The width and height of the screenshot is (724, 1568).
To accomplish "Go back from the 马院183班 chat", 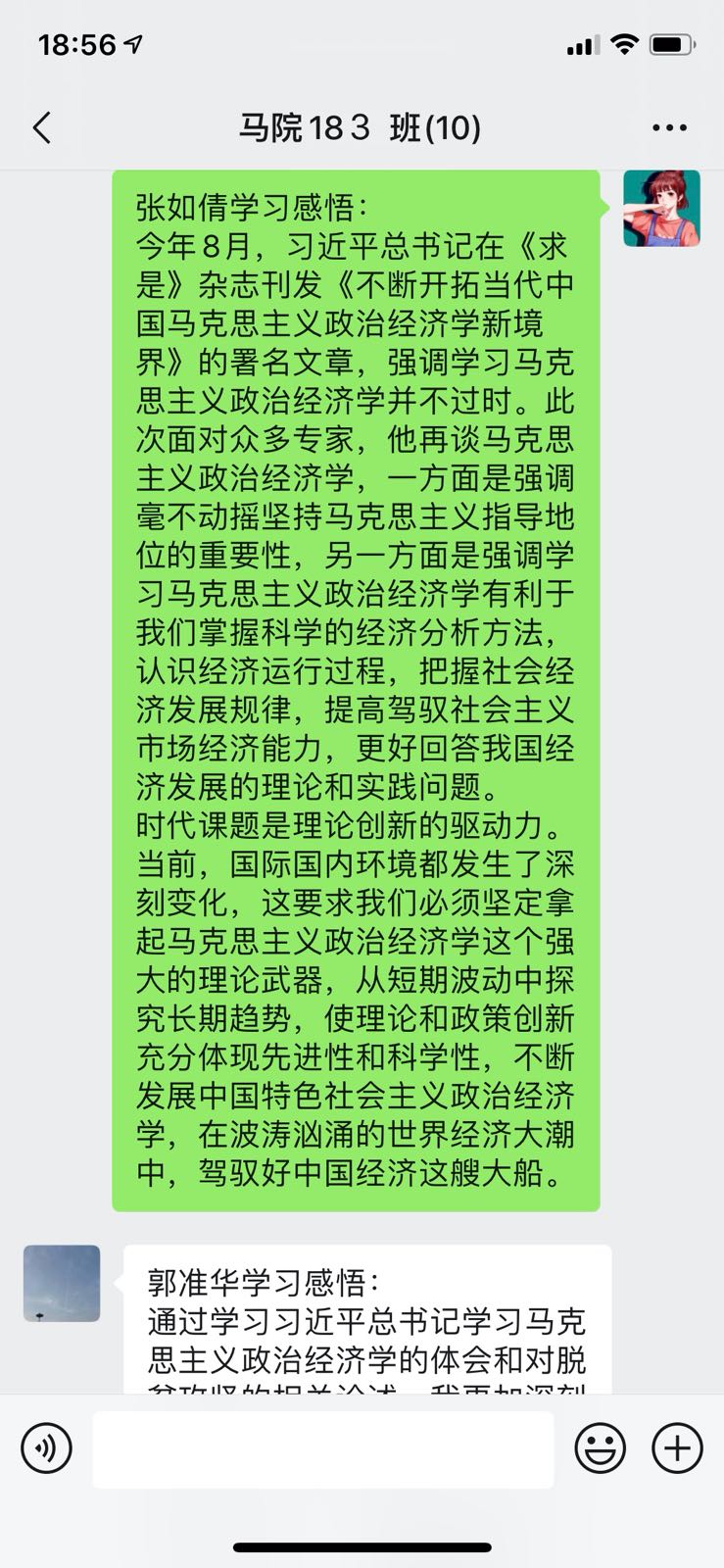I will 42,128.
